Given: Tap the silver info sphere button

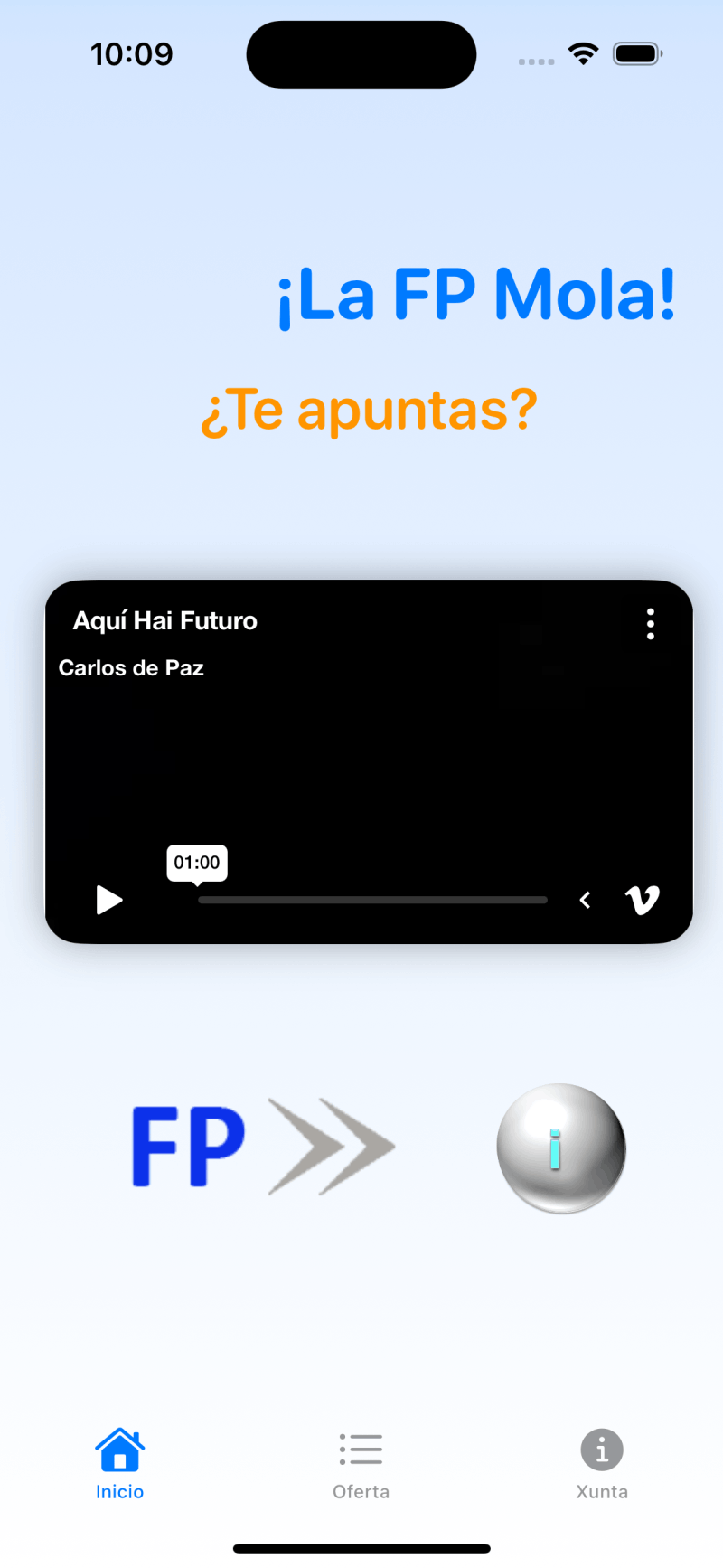Looking at the screenshot, I should (561, 1148).
